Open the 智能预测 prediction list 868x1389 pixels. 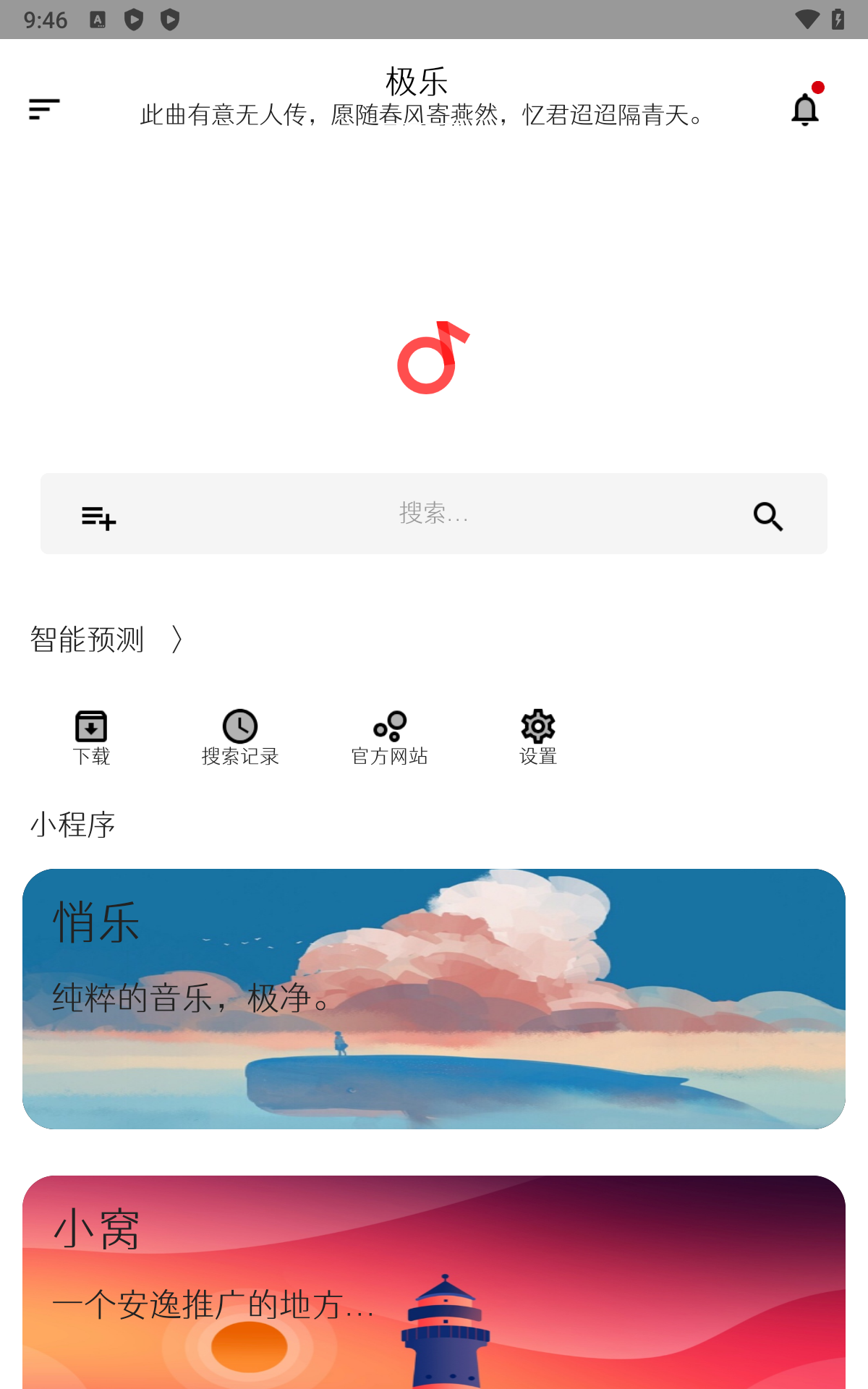click(88, 640)
